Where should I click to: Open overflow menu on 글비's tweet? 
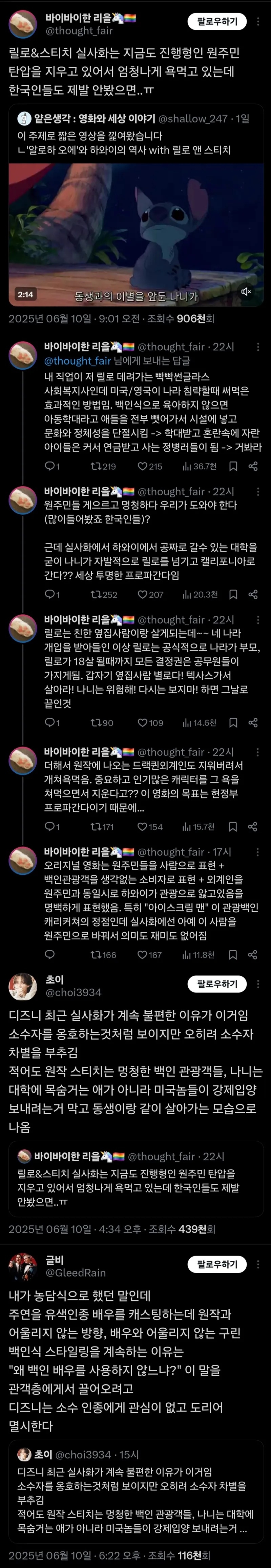tap(258, 1264)
